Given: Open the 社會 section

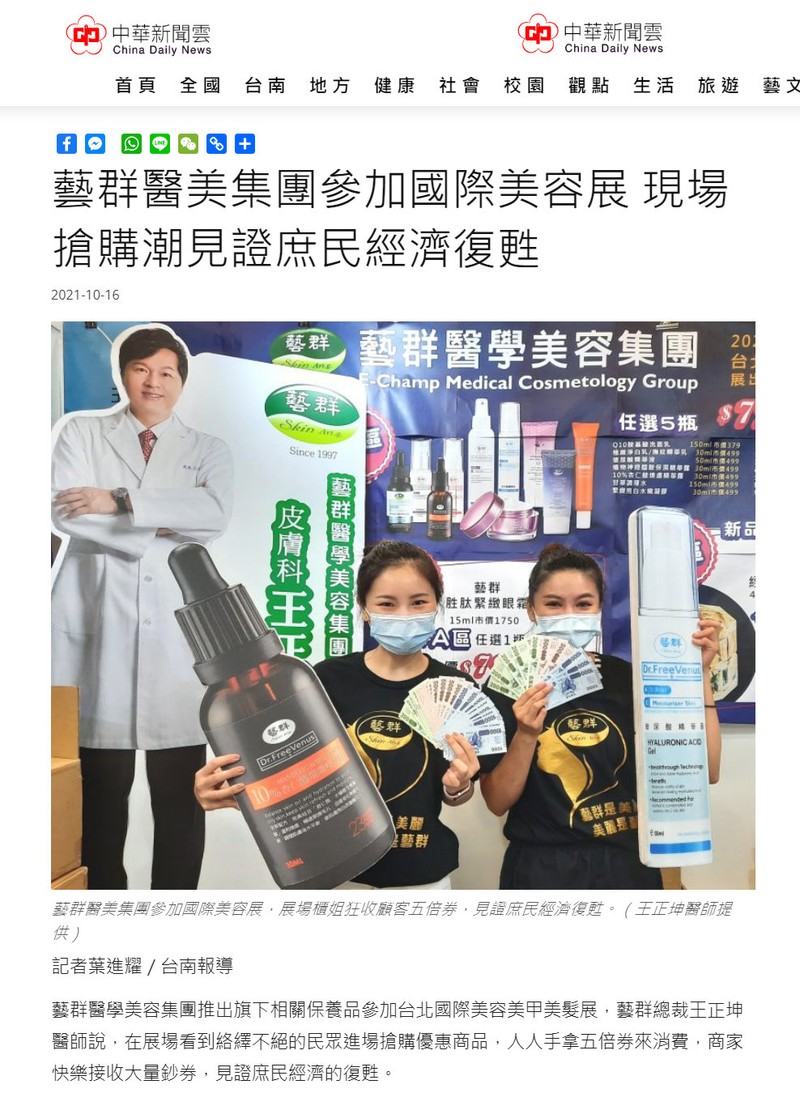Looking at the screenshot, I should pyautogui.click(x=459, y=86).
